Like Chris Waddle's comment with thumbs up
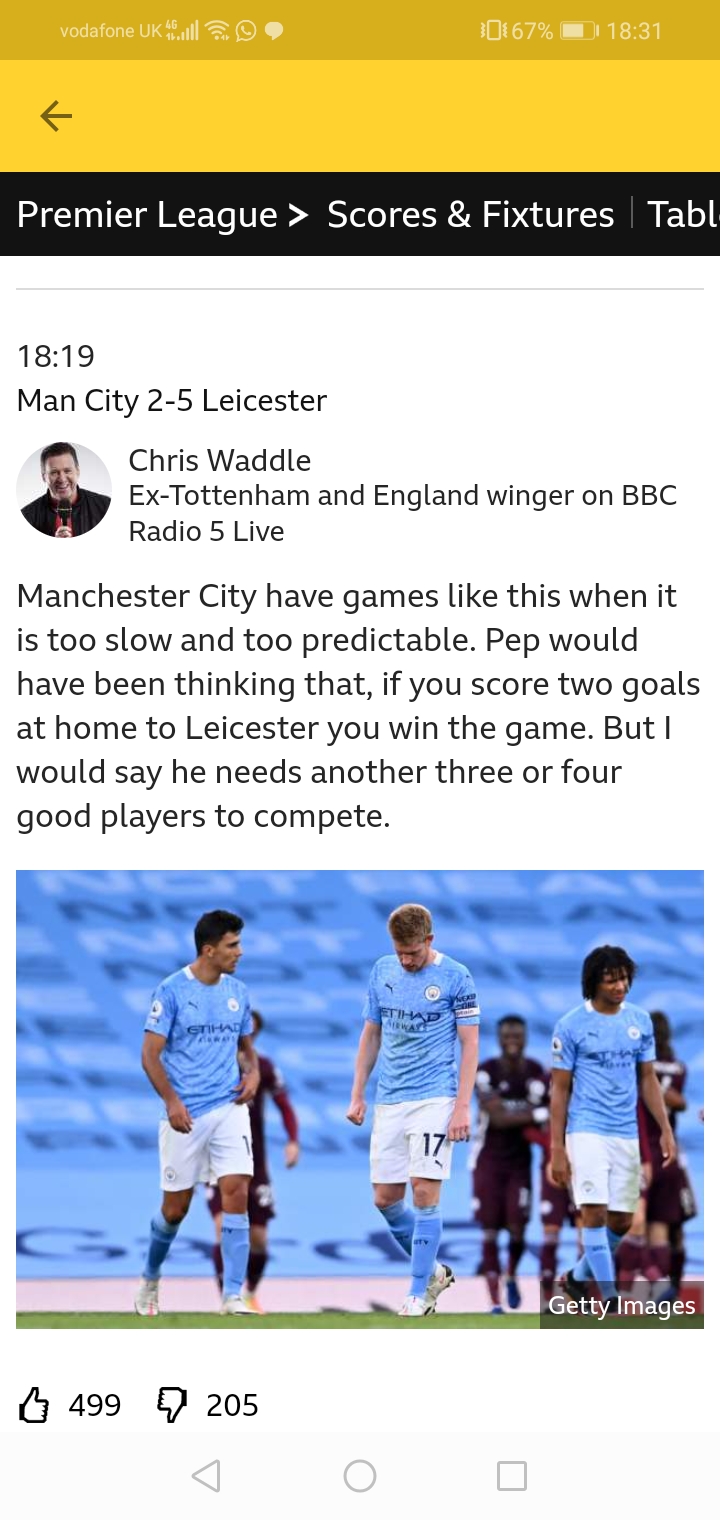720x1520 pixels. [35, 1405]
